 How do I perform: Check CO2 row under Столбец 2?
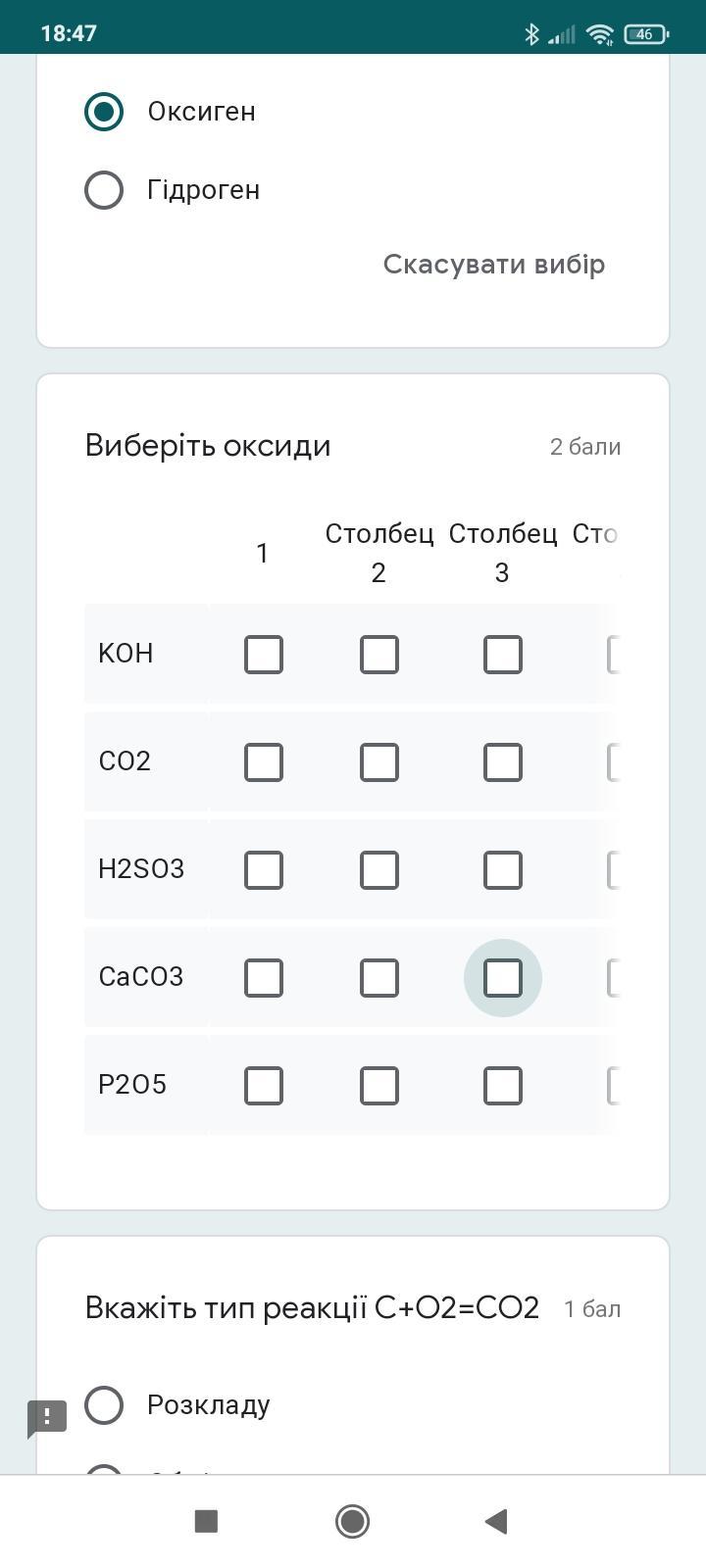point(379,762)
